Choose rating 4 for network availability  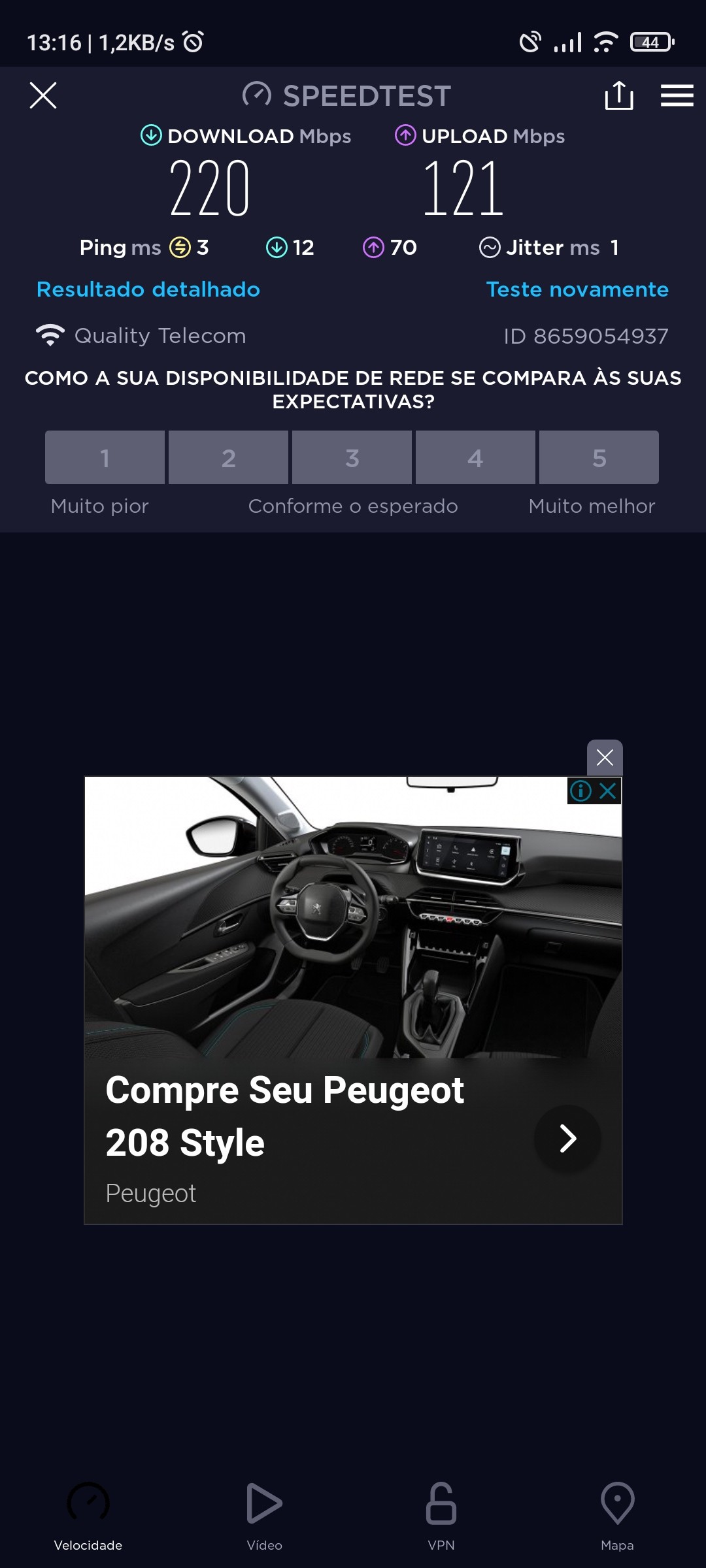pyautogui.click(x=475, y=457)
